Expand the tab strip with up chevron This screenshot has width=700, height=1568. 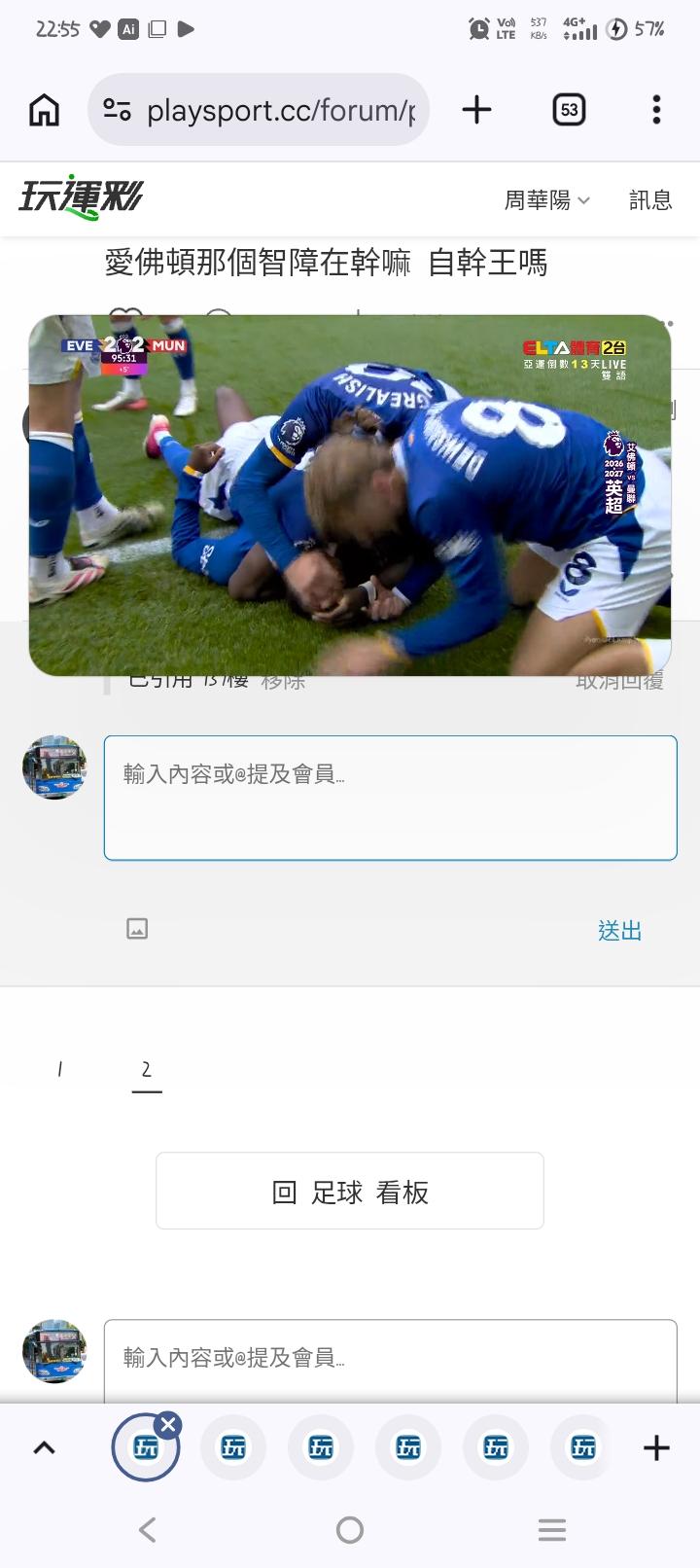44,1448
